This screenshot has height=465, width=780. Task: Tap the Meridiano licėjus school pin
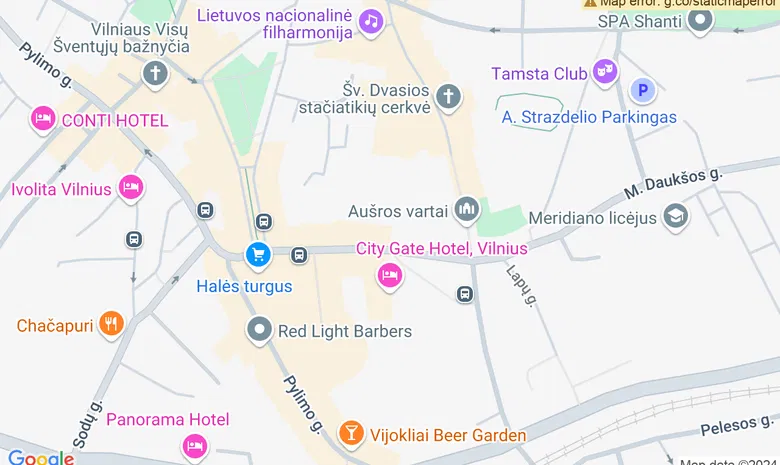tap(676, 217)
